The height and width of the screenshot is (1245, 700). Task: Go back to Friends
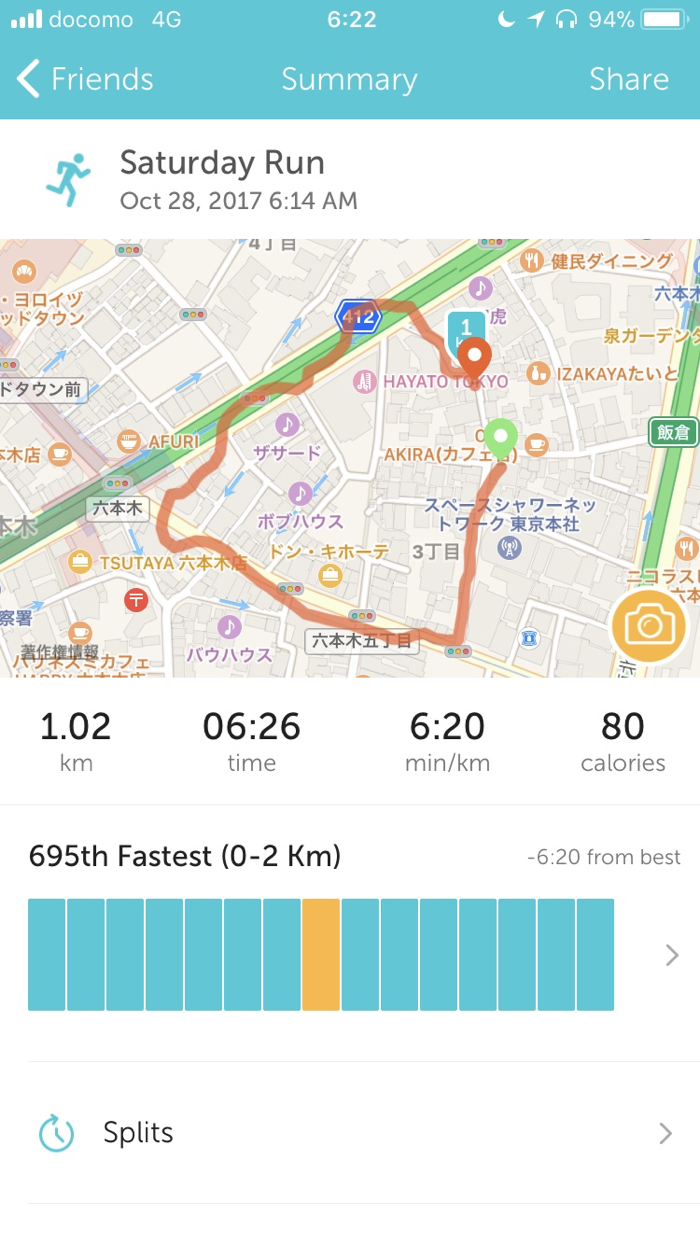pos(85,79)
